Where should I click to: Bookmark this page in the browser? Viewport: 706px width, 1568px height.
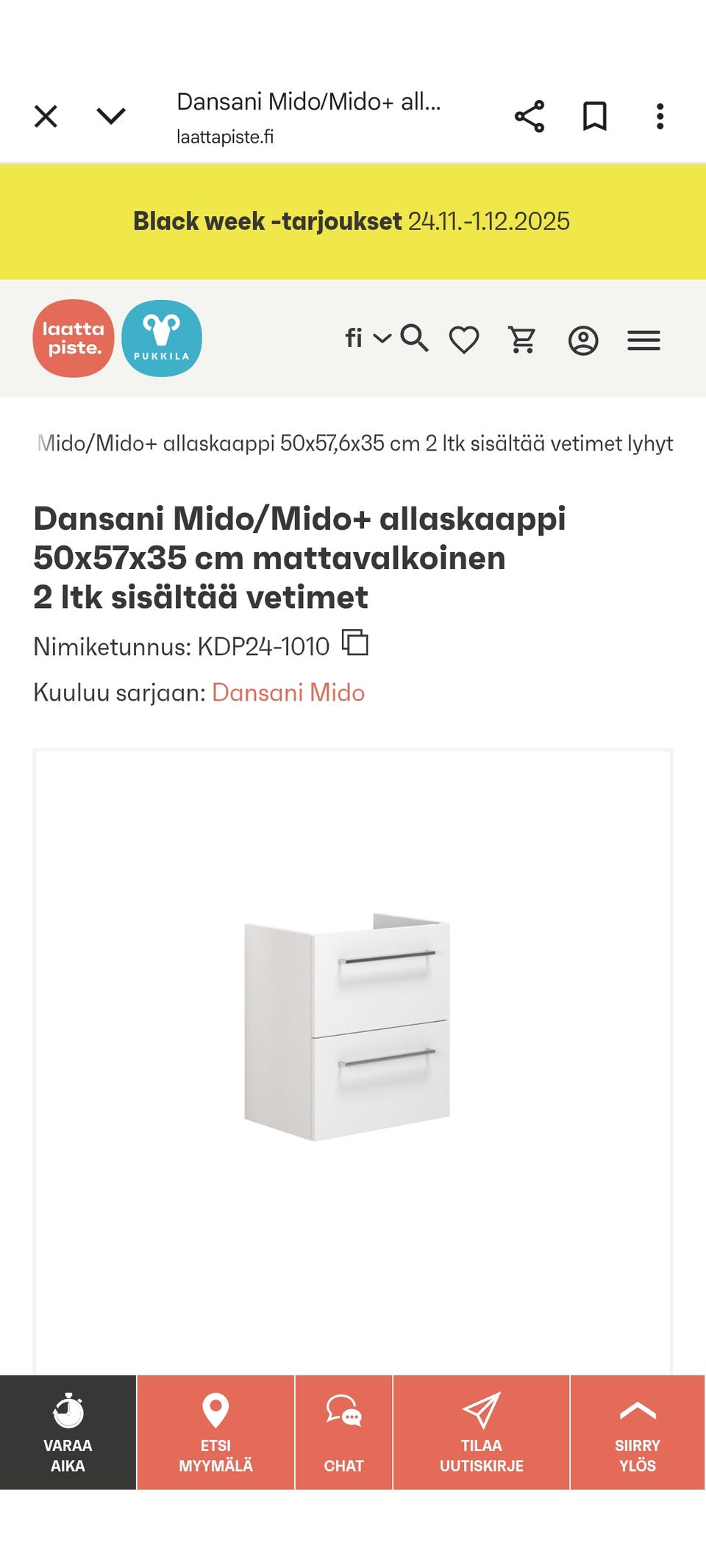click(x=594, y=116)
